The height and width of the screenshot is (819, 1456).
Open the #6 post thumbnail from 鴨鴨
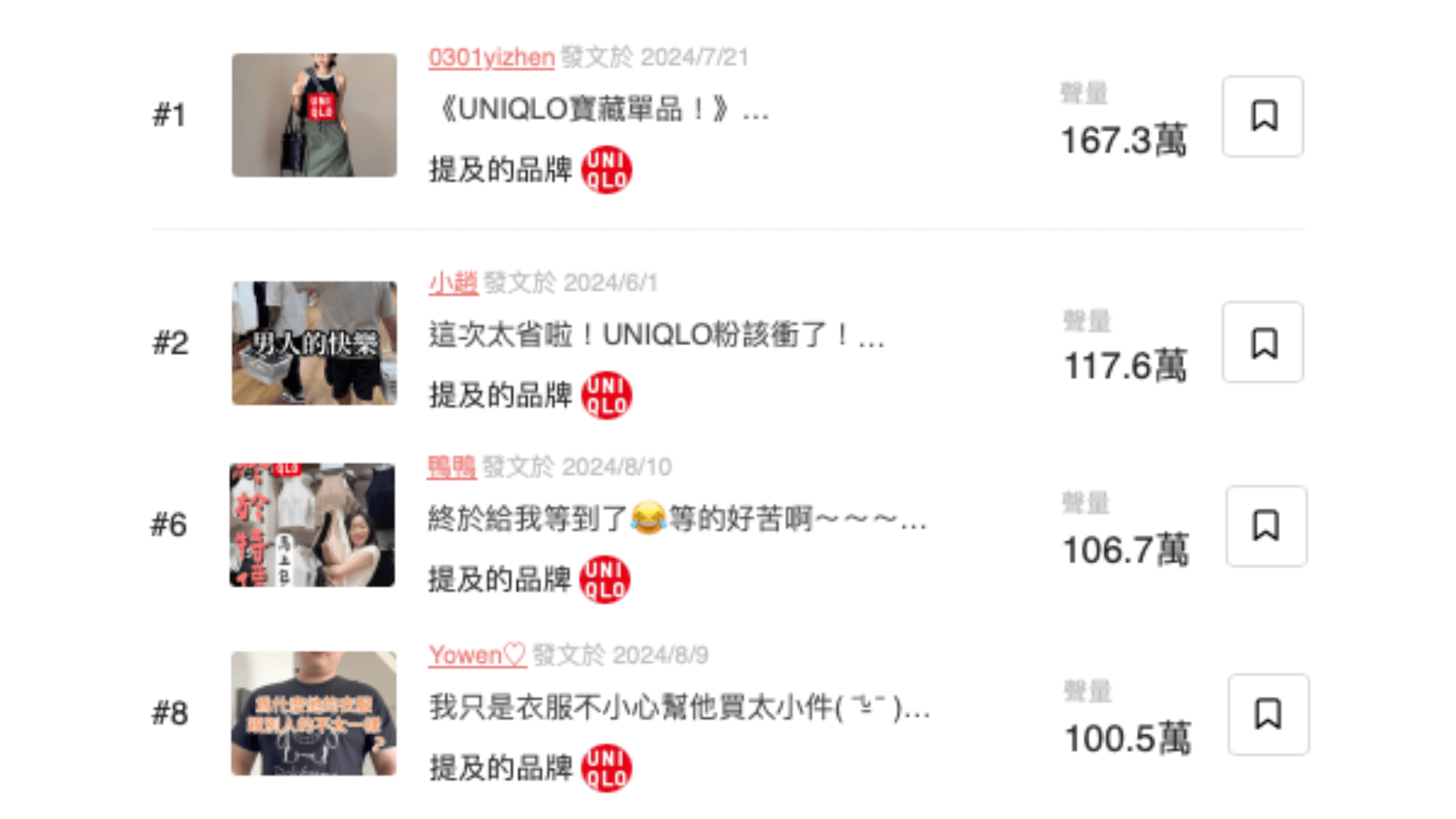[x=312, y=525]
